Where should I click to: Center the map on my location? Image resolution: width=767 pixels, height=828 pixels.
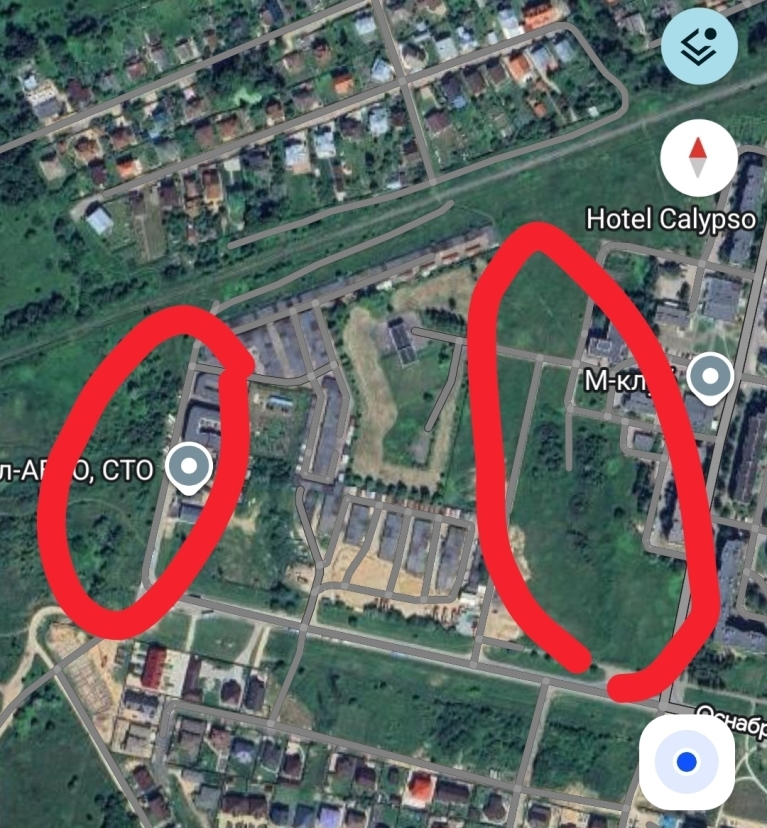tap(686, 763)
